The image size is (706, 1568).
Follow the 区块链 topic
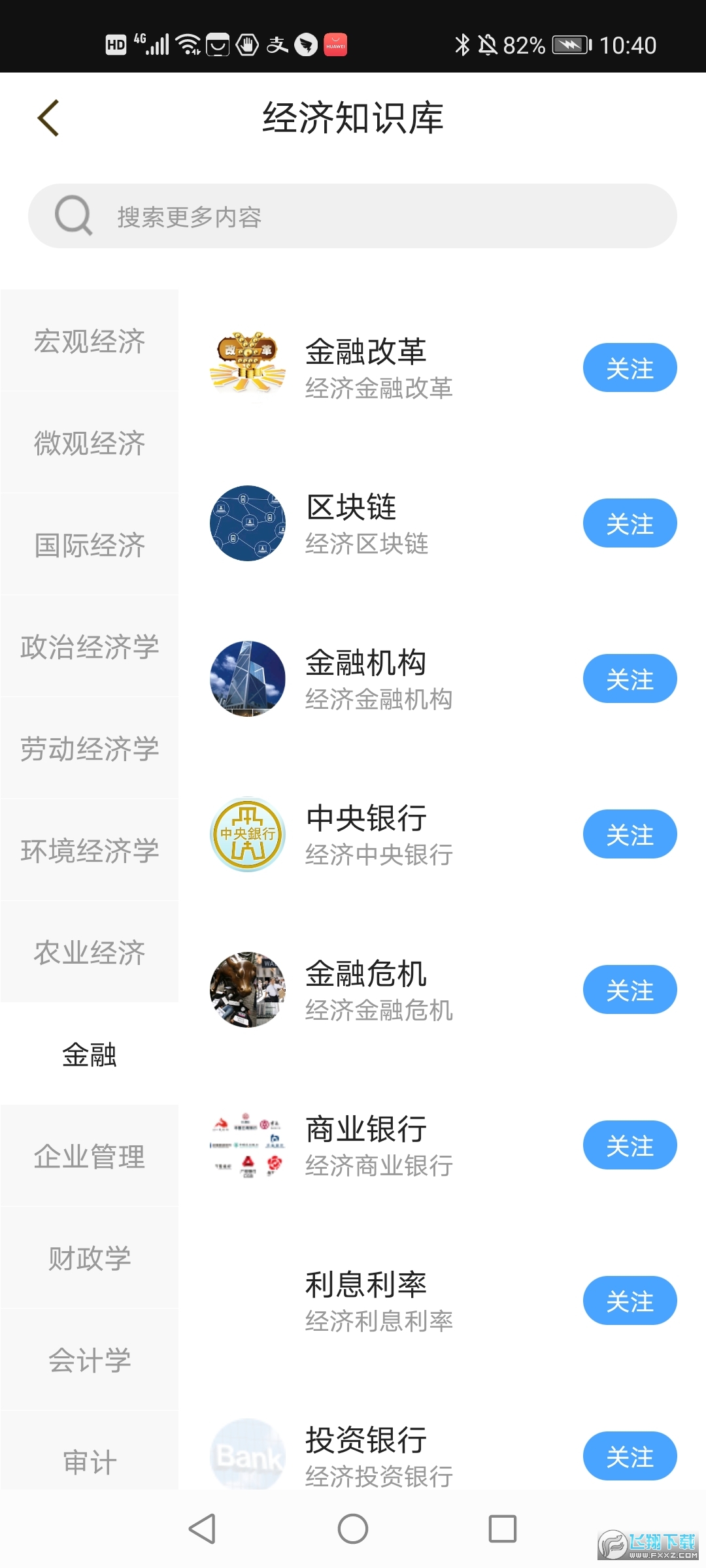(630, 523)
